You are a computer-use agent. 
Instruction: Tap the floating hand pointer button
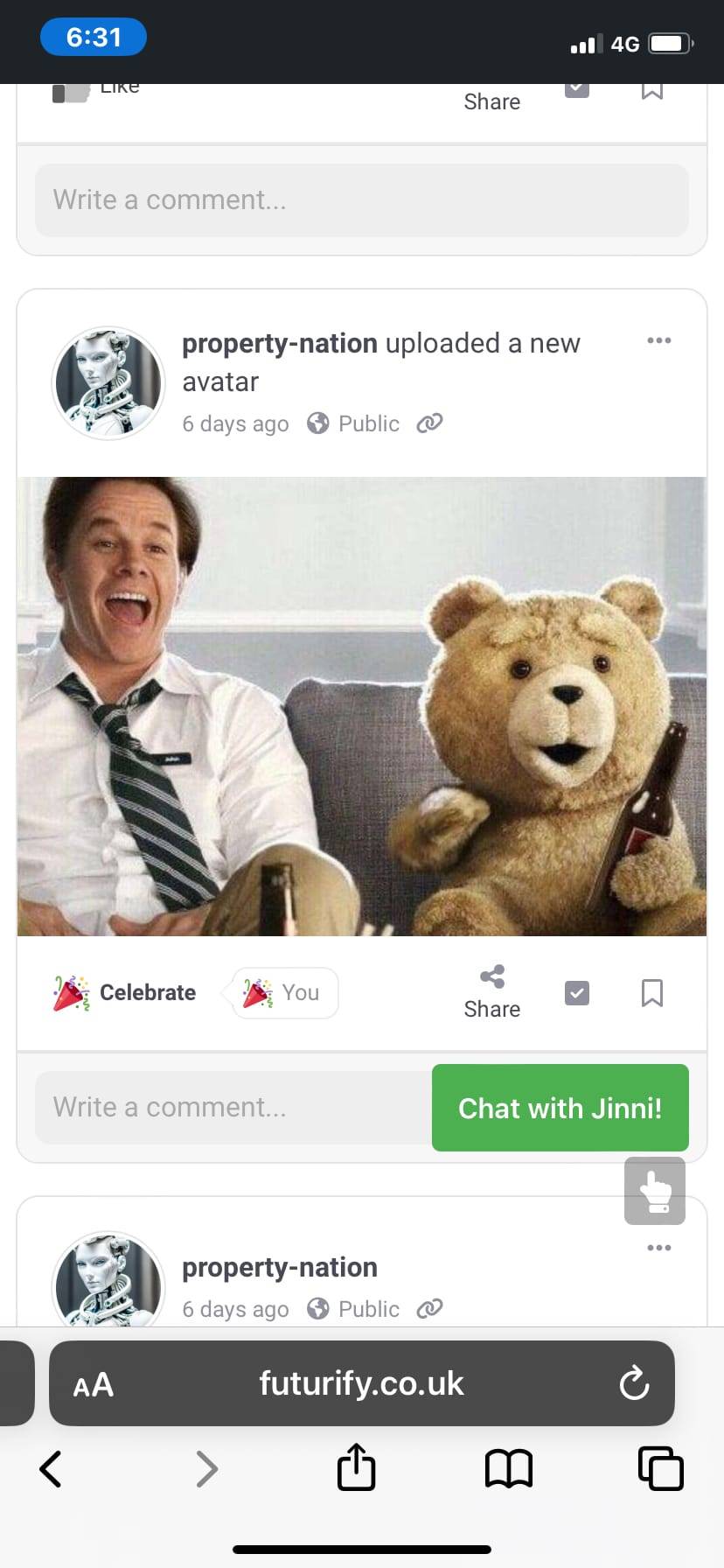click(654, 1191)
